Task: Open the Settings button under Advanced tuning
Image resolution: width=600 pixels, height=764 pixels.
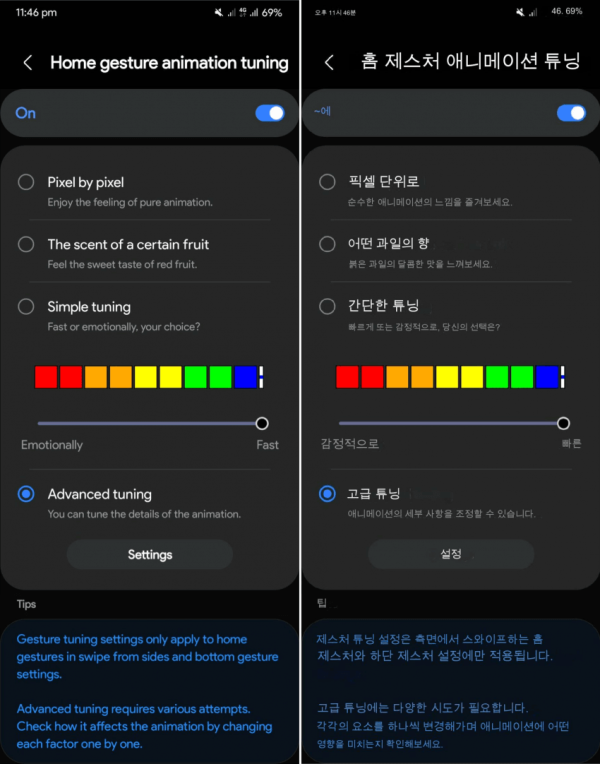Action: (150, 554)
